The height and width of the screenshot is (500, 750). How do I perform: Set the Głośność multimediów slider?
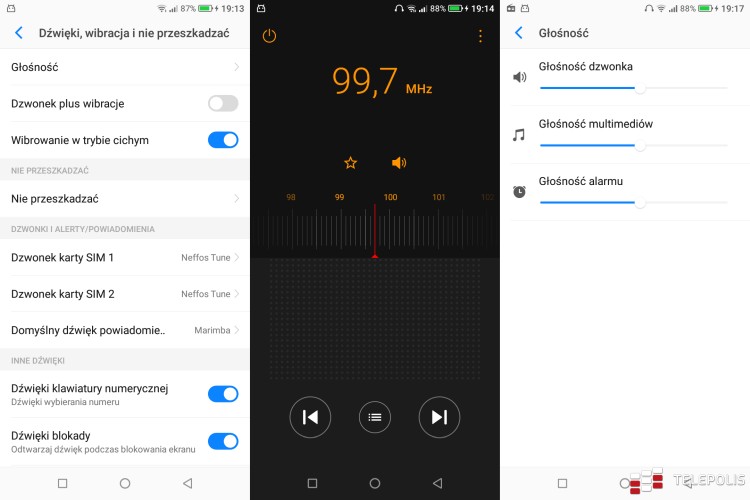pos(640,145)
